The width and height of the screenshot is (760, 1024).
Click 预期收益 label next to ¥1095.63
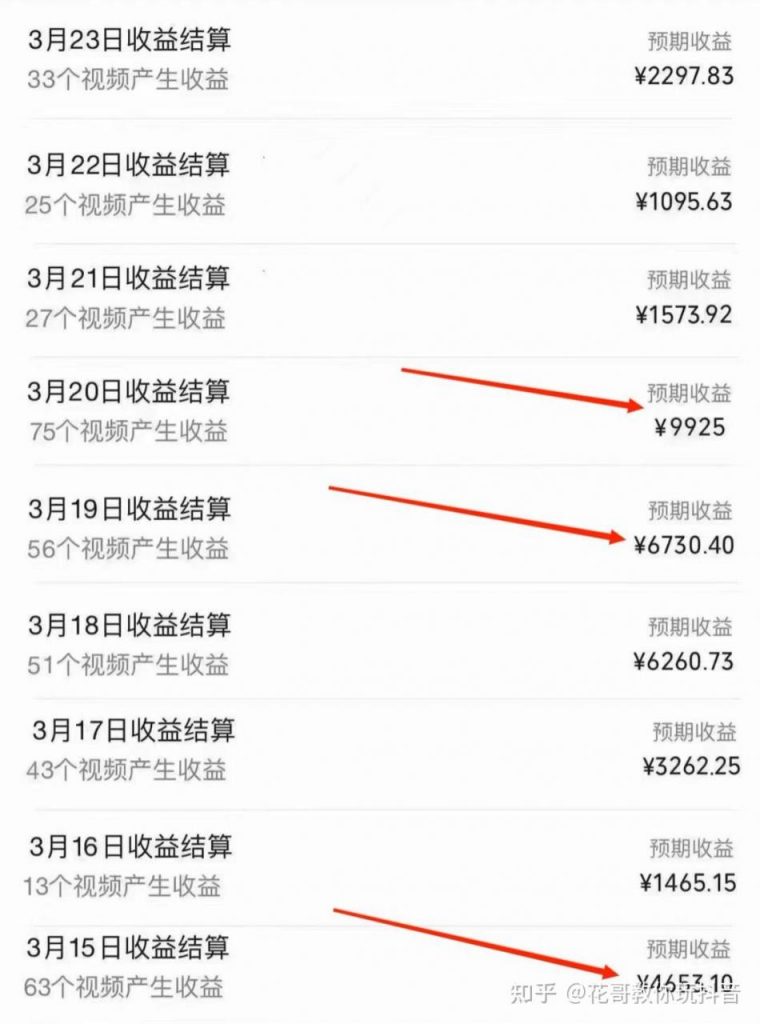click(690, 166)
